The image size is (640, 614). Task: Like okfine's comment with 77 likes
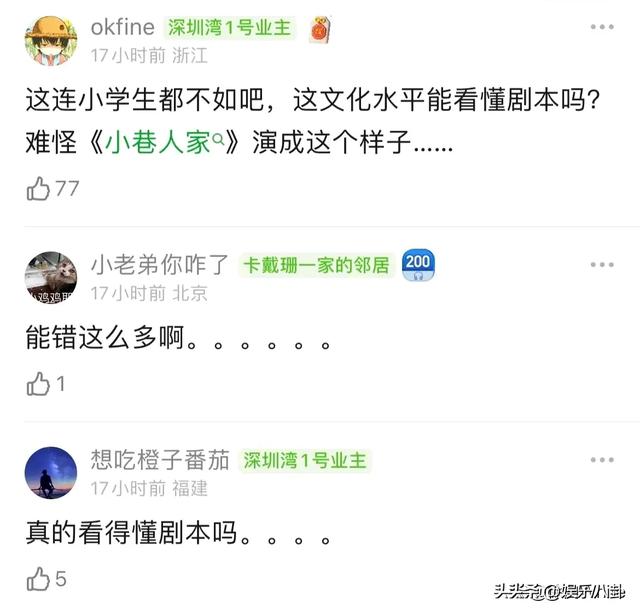click(38, 188)
